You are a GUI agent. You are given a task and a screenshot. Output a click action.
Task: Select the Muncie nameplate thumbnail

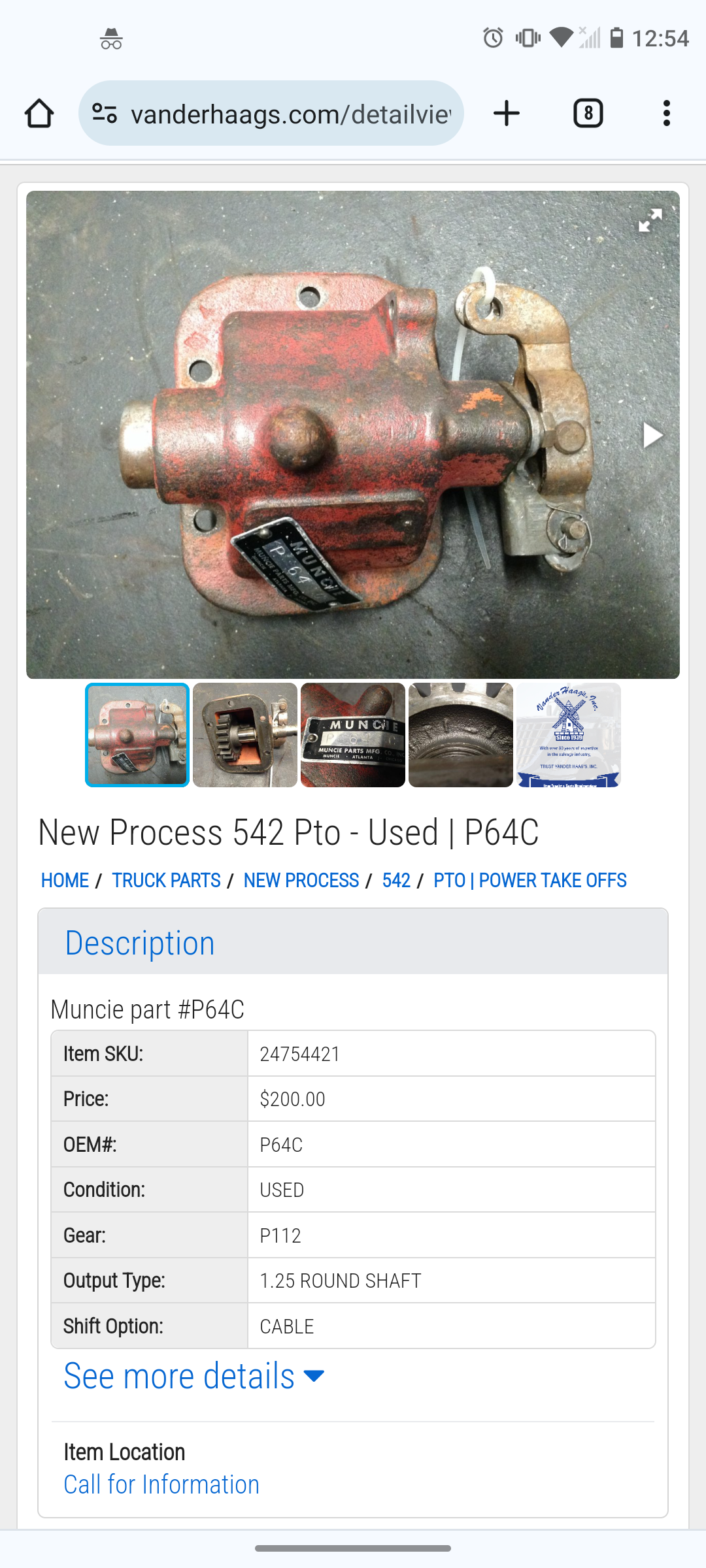click(353, 735)
